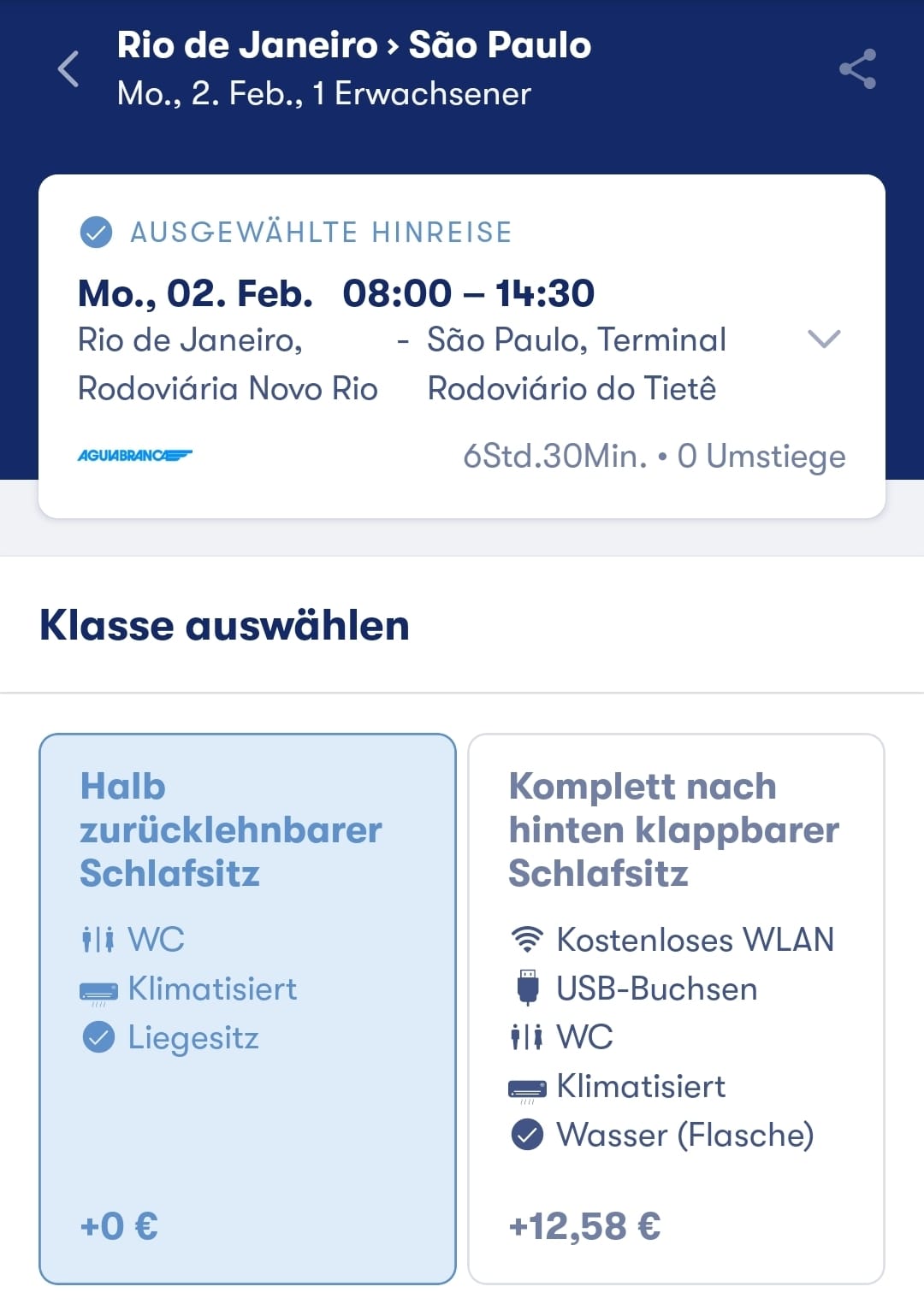Image resolution: width=924 pixels, height=1316 pixels.
Task: Choose Komplett nach hinten klappbarer Schlafsitz
Action: click(676, 1007)
